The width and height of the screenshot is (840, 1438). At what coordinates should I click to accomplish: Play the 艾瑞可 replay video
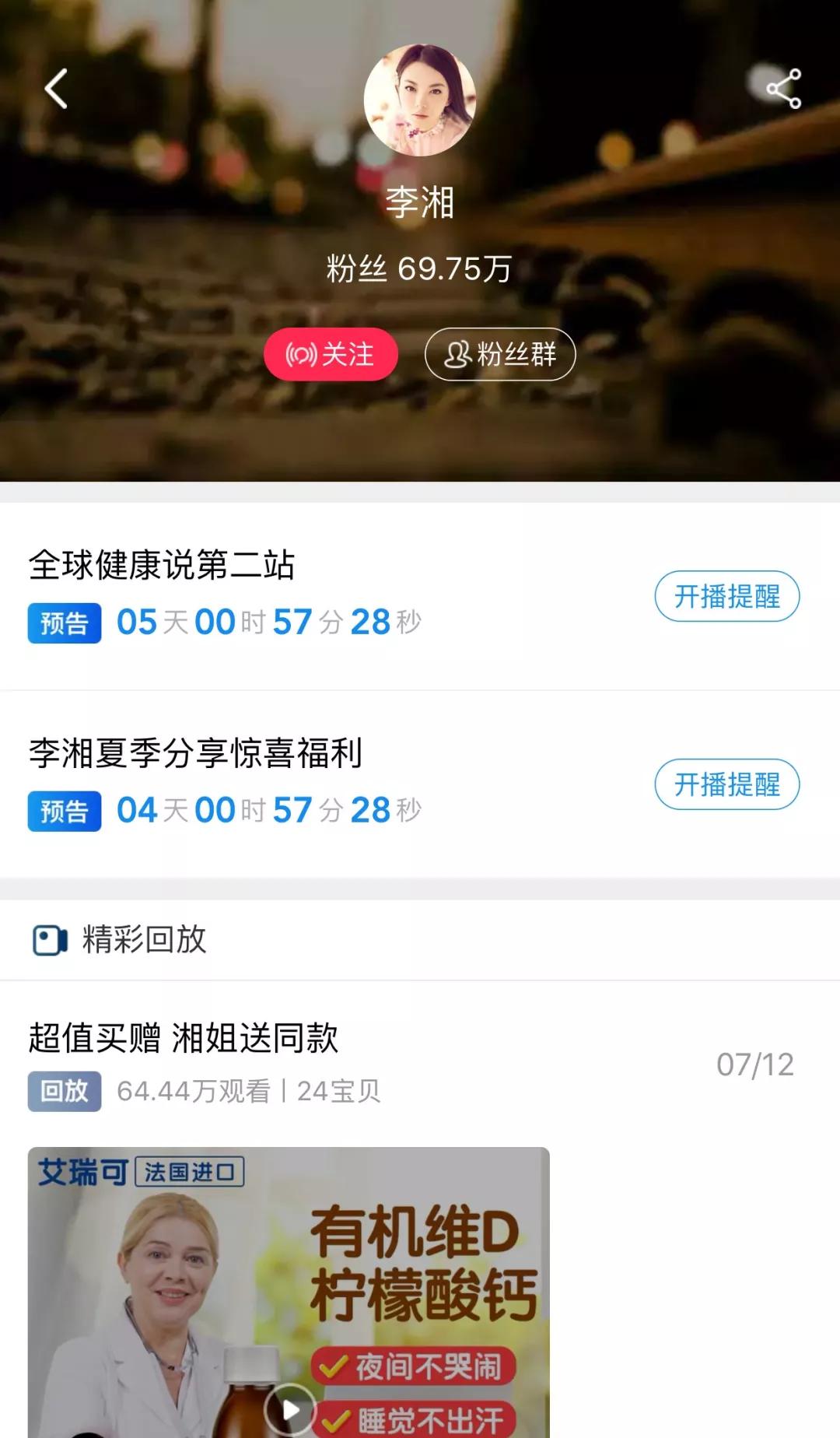[289, 1408]
